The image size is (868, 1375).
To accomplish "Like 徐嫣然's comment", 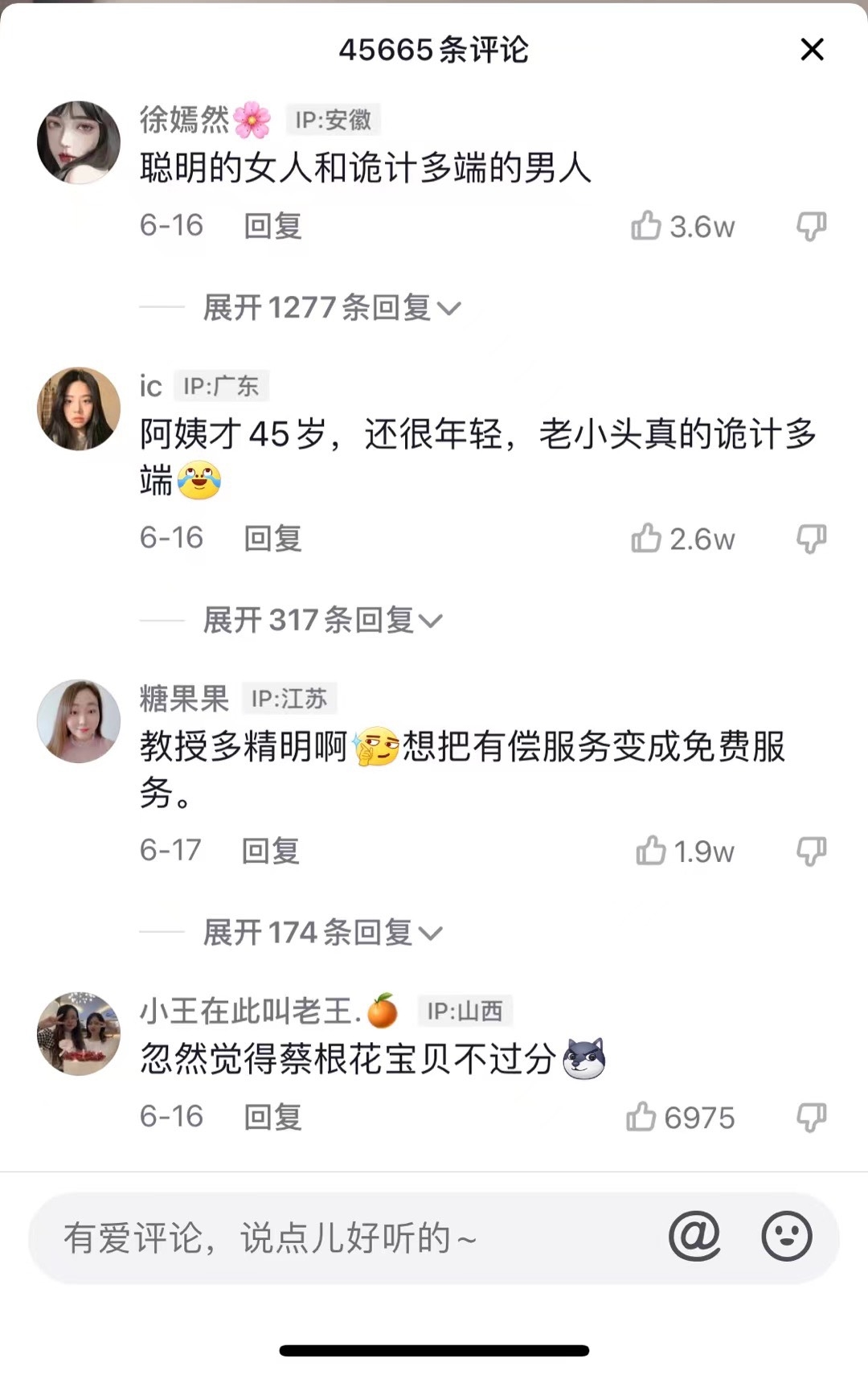I will tap(646, 226).
